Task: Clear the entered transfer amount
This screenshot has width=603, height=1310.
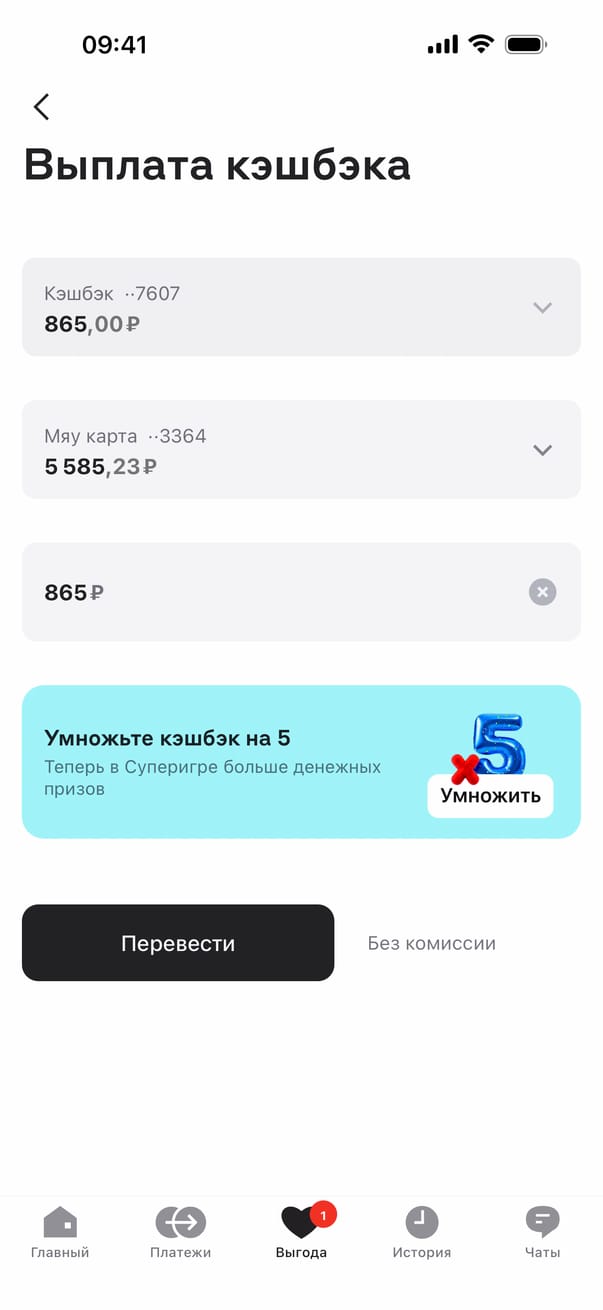Action: (x=542, y=593)
